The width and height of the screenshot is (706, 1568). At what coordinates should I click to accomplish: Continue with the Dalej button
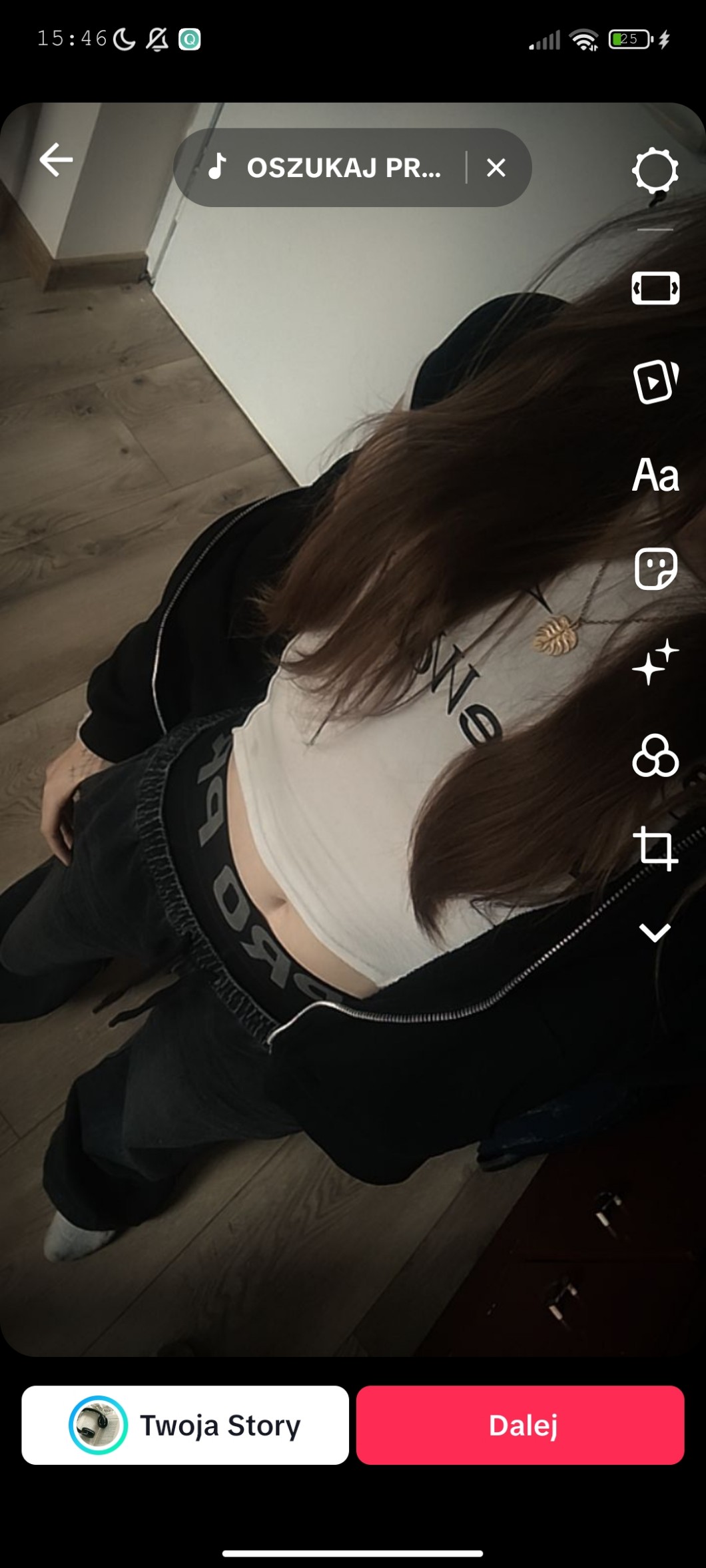click(520, 1425)
